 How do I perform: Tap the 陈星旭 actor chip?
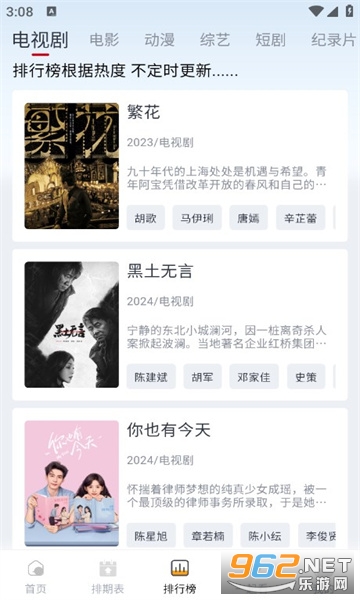[x=151, y=535]
